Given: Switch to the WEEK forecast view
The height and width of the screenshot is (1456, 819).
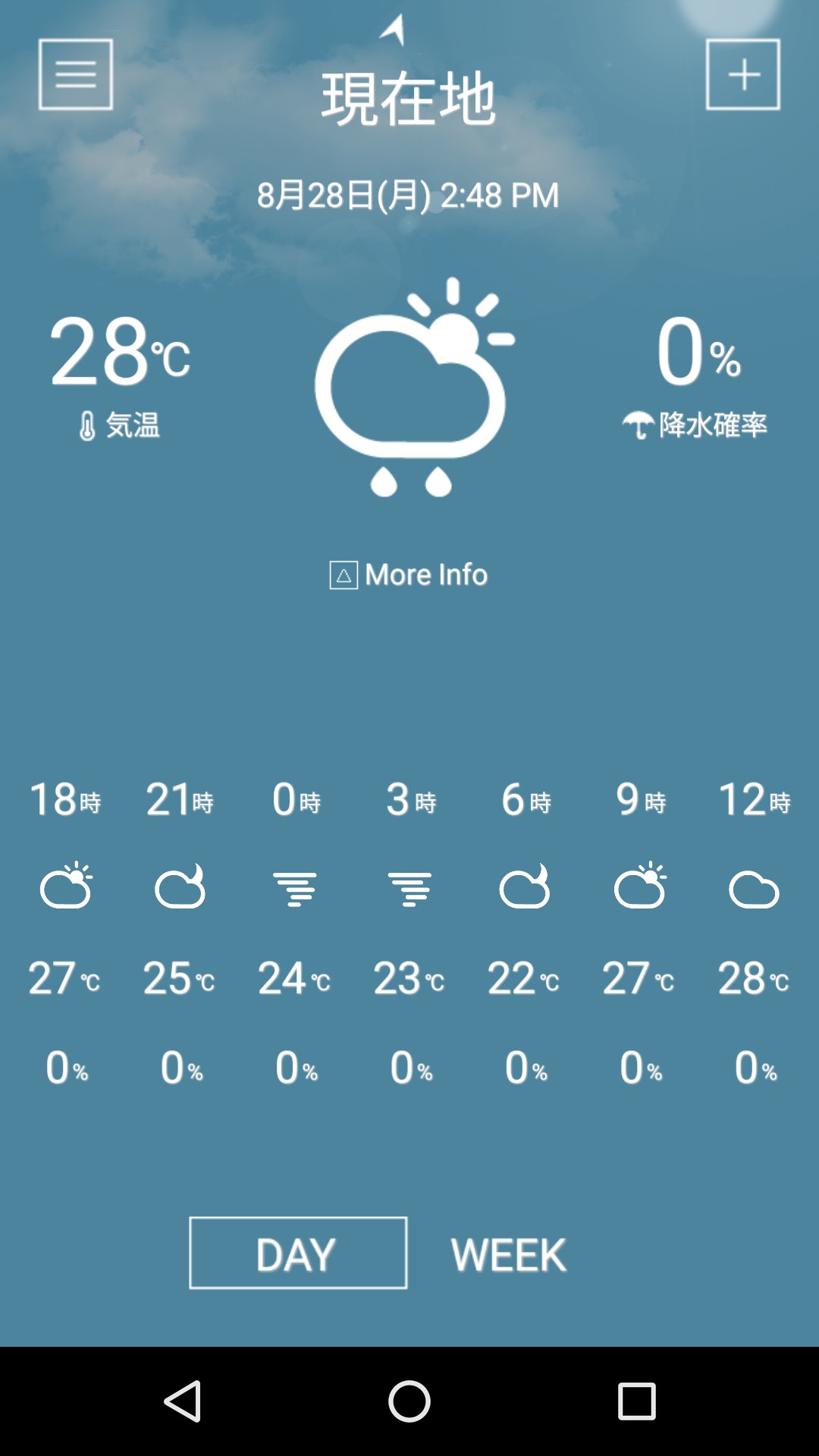Looking at the screenshot, I should coord(508,1254).
